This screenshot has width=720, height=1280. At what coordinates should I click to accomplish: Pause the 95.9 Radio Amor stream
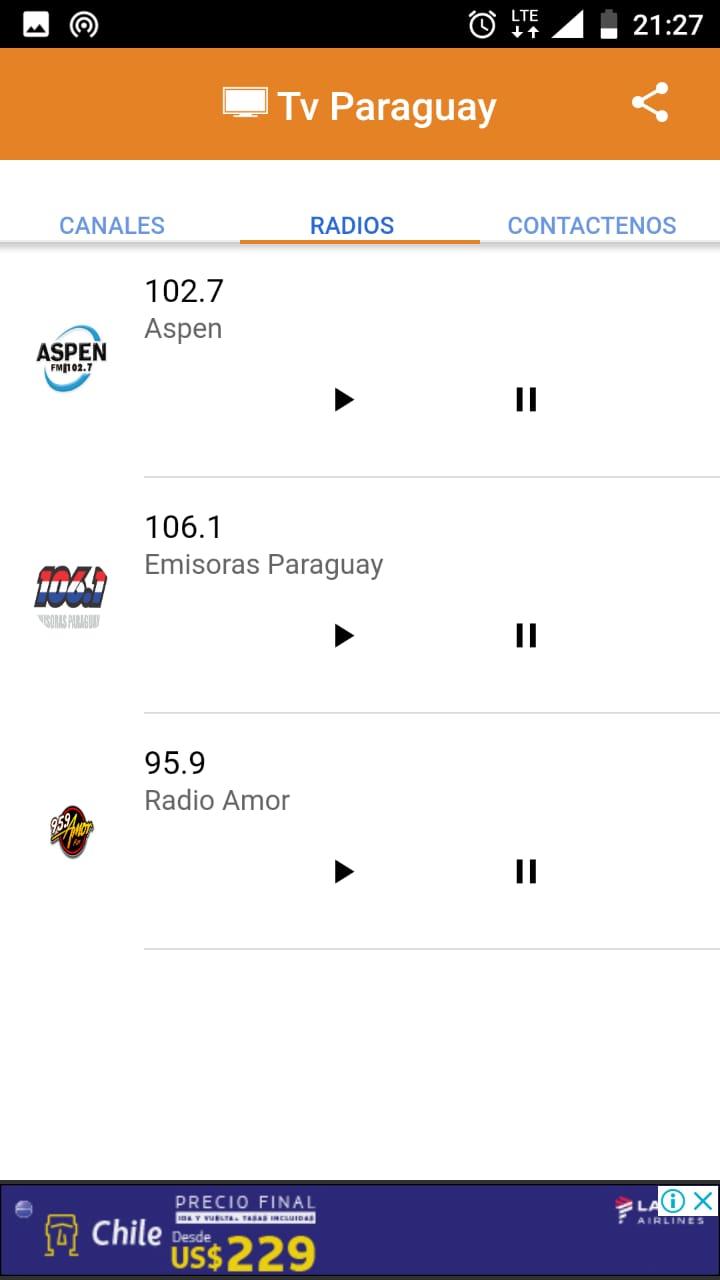pos(526,872)
